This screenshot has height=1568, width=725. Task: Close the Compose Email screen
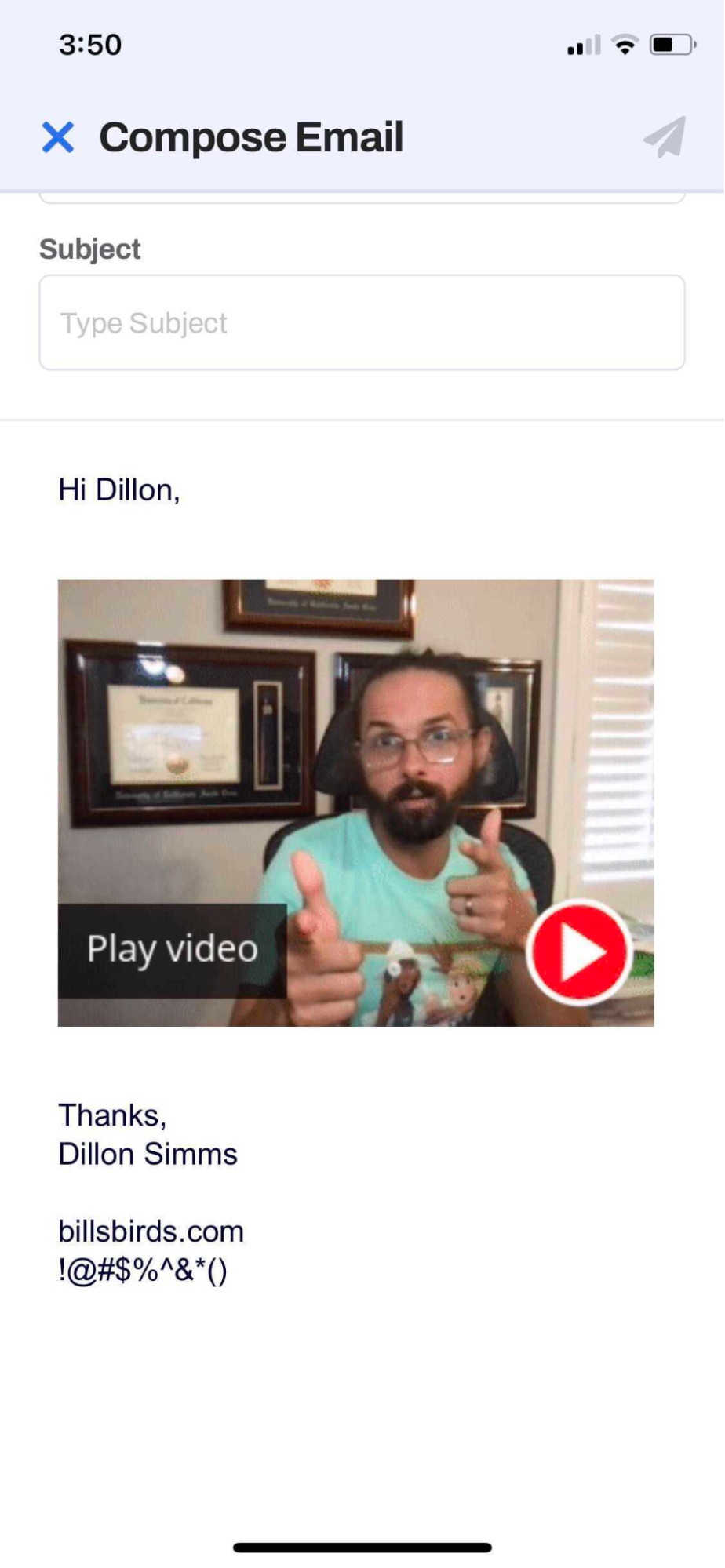pyautogui.click(x=58, y=137)
